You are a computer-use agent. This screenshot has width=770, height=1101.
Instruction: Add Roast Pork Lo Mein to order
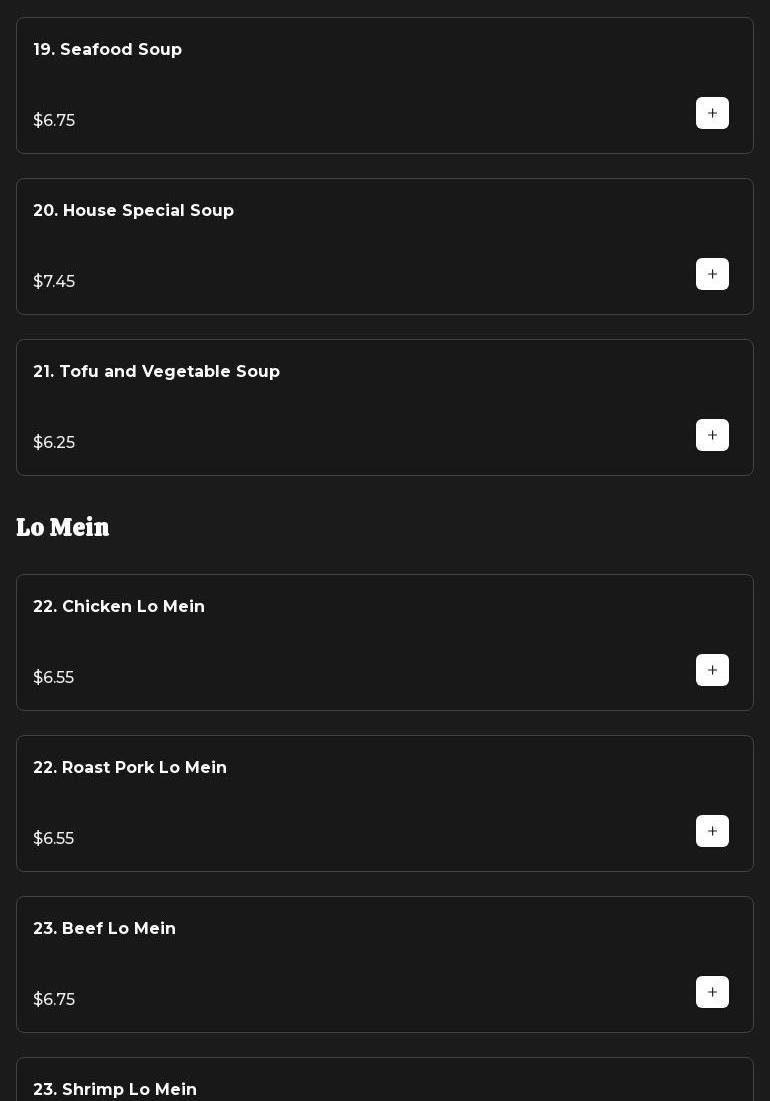(x=712, y=831)
